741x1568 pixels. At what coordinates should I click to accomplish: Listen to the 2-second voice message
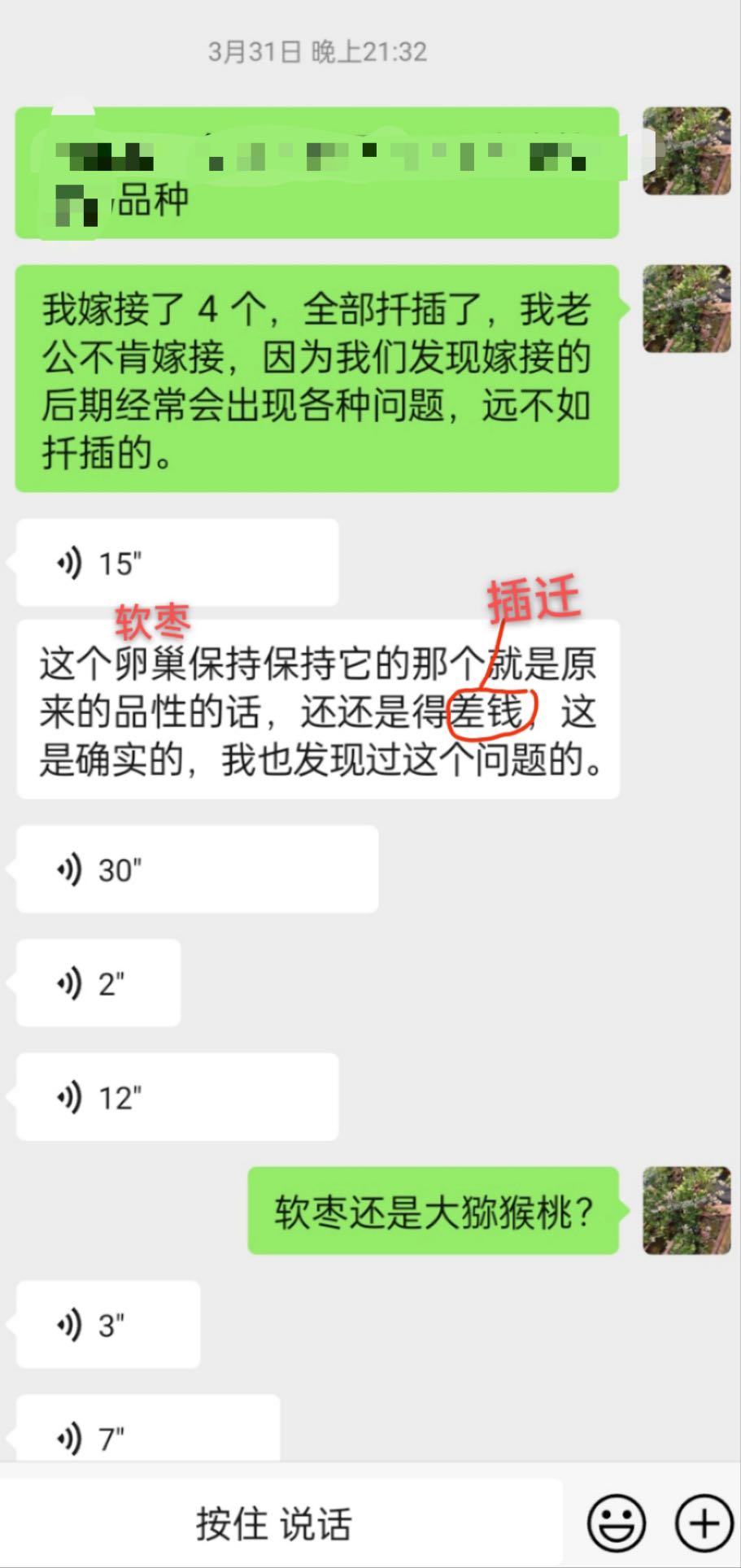coord(98,983)
